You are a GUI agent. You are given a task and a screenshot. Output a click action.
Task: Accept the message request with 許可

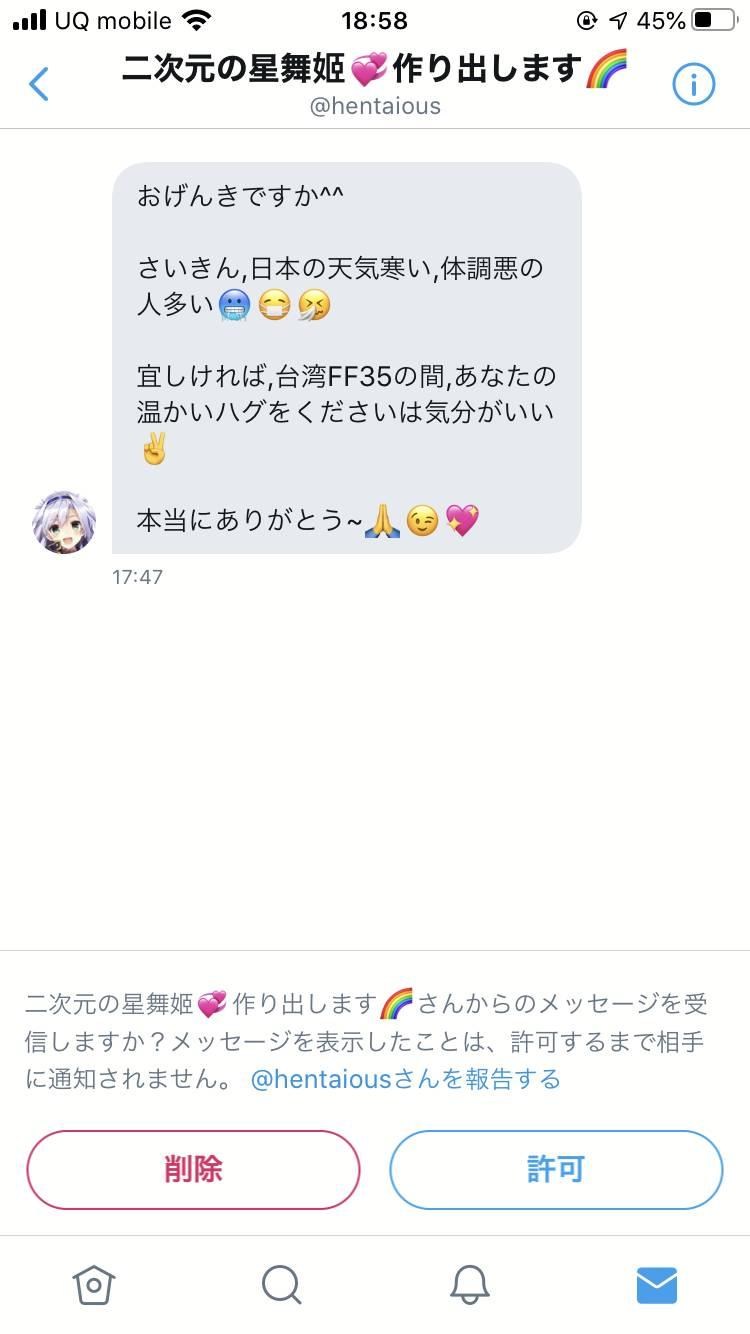556,1169
